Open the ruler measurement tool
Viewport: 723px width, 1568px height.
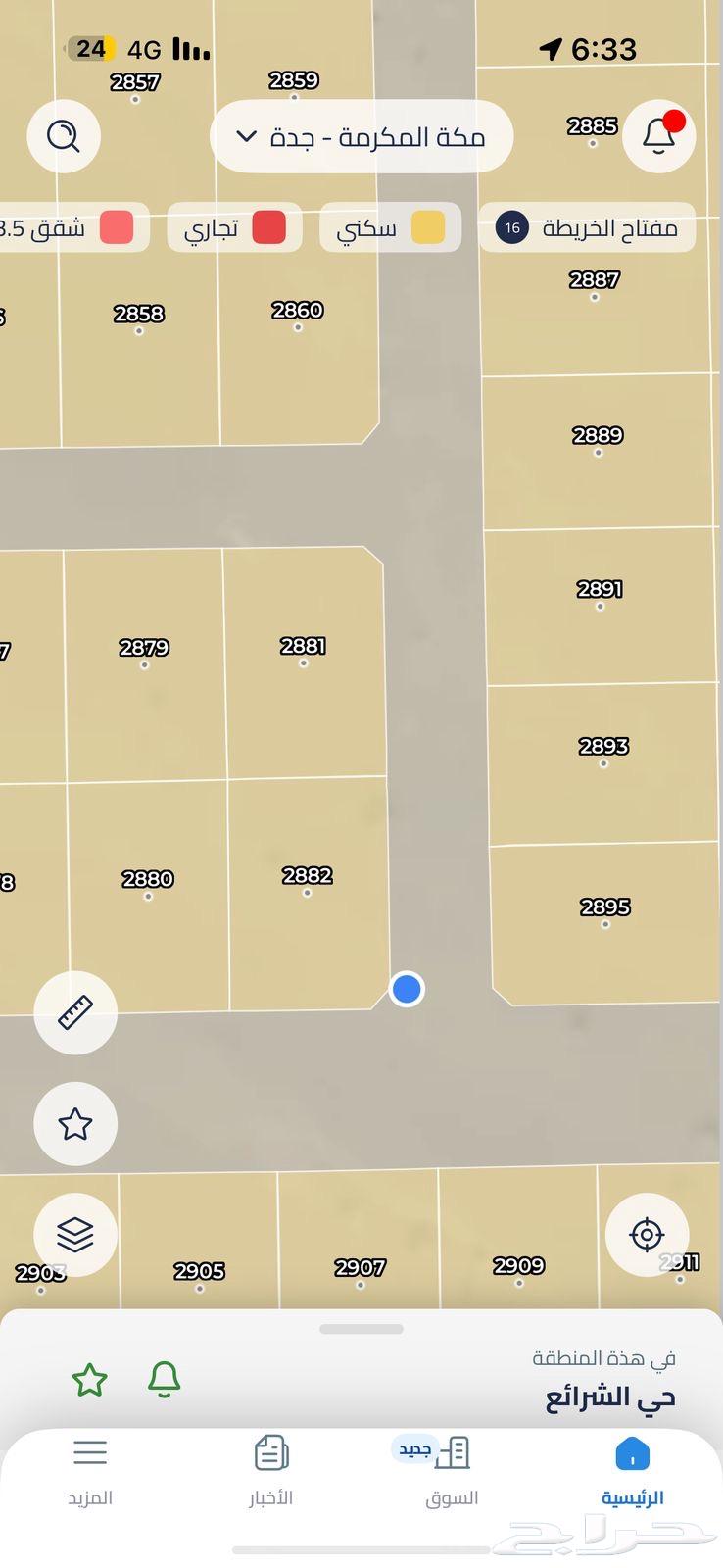click(75, 1012)
